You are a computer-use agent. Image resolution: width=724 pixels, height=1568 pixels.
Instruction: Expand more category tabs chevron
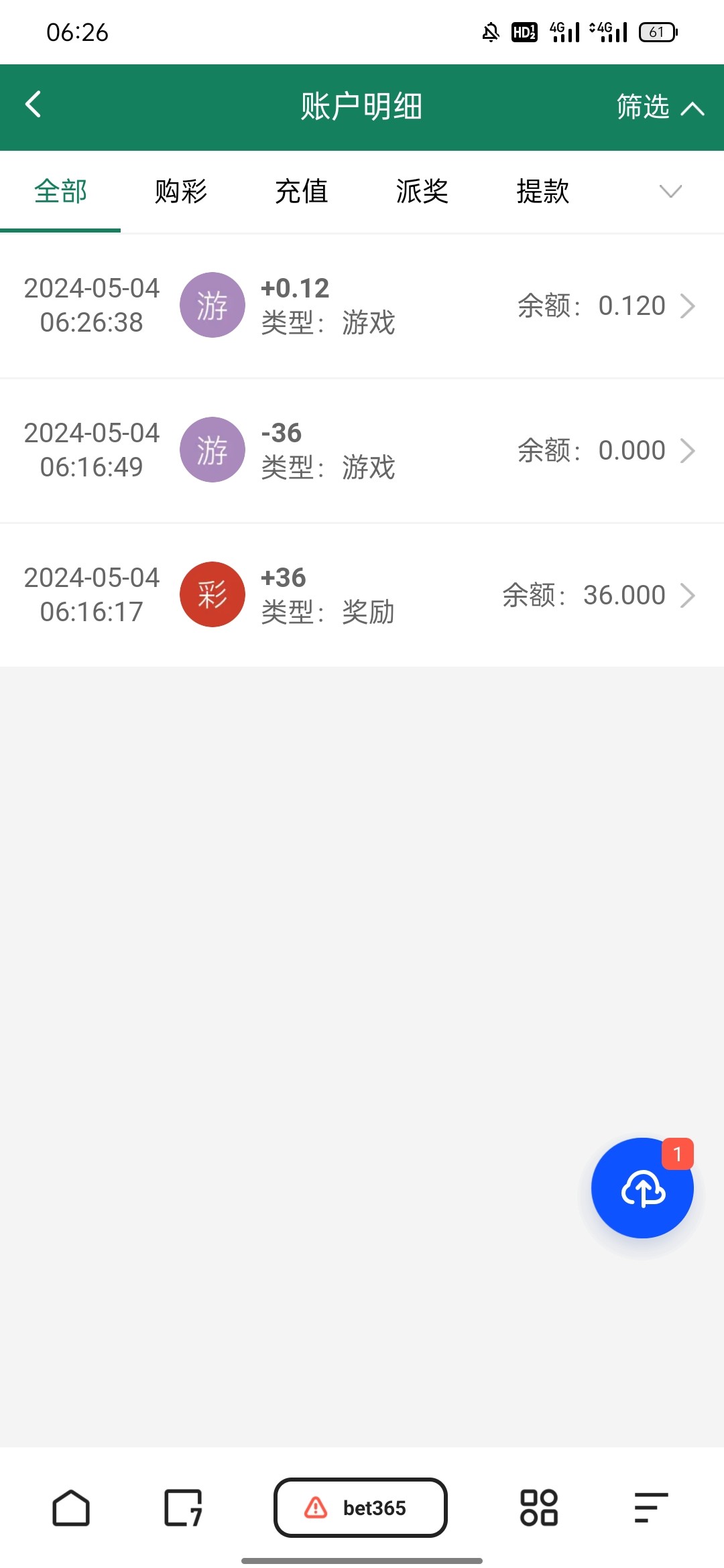pyautogui.click(x=670, y=192)
